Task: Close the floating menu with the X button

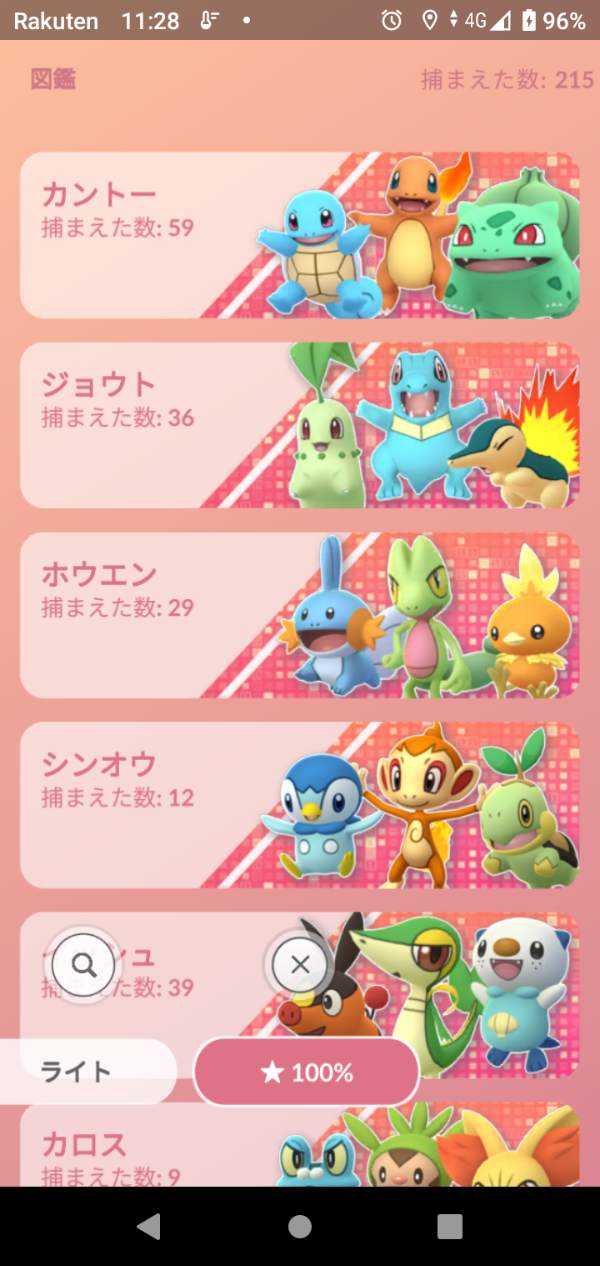Action: point(300,965)
